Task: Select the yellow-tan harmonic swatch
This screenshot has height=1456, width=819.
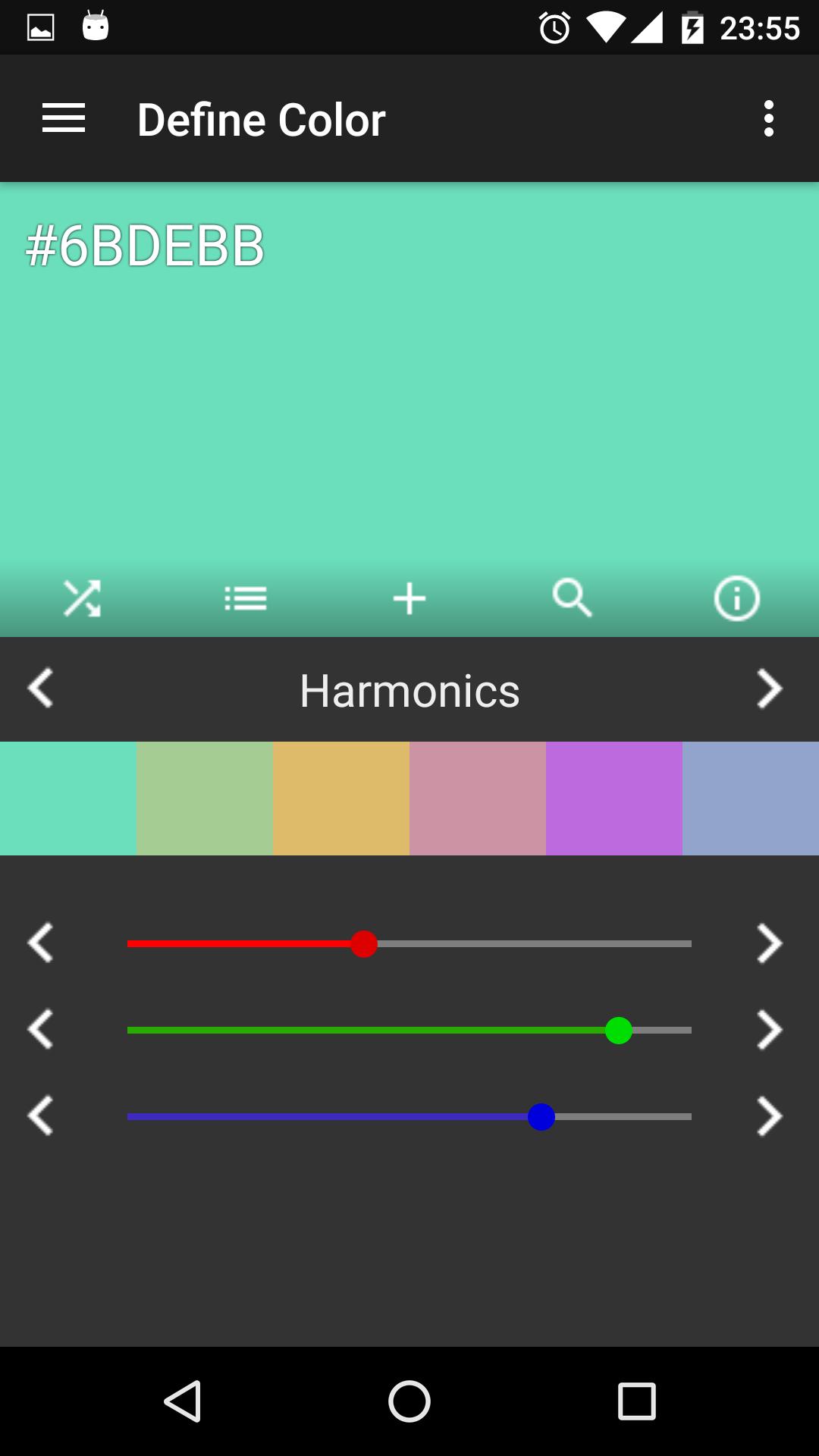Action: point(341,798)
